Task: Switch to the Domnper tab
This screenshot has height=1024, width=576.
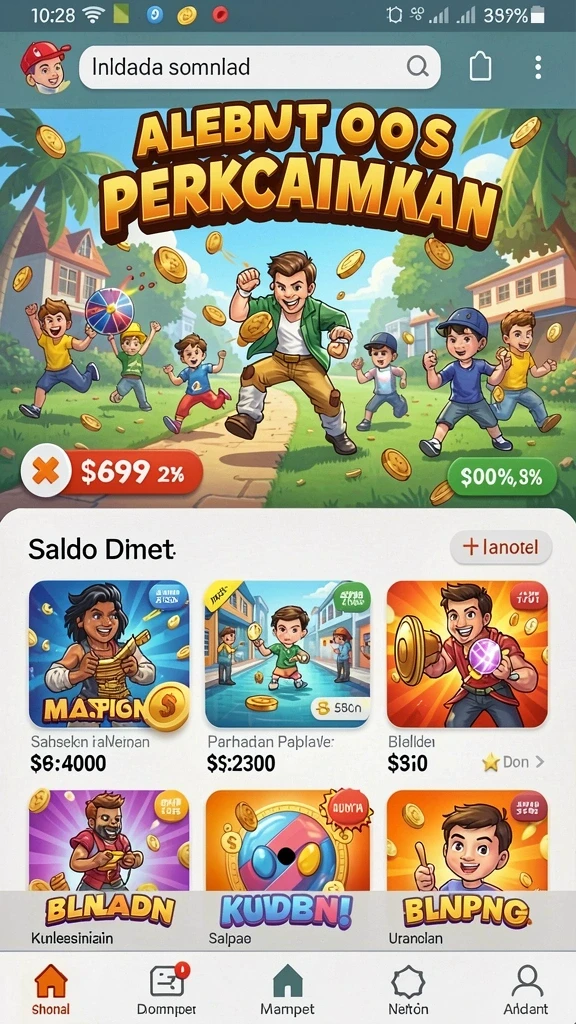Action: (167, 989)
